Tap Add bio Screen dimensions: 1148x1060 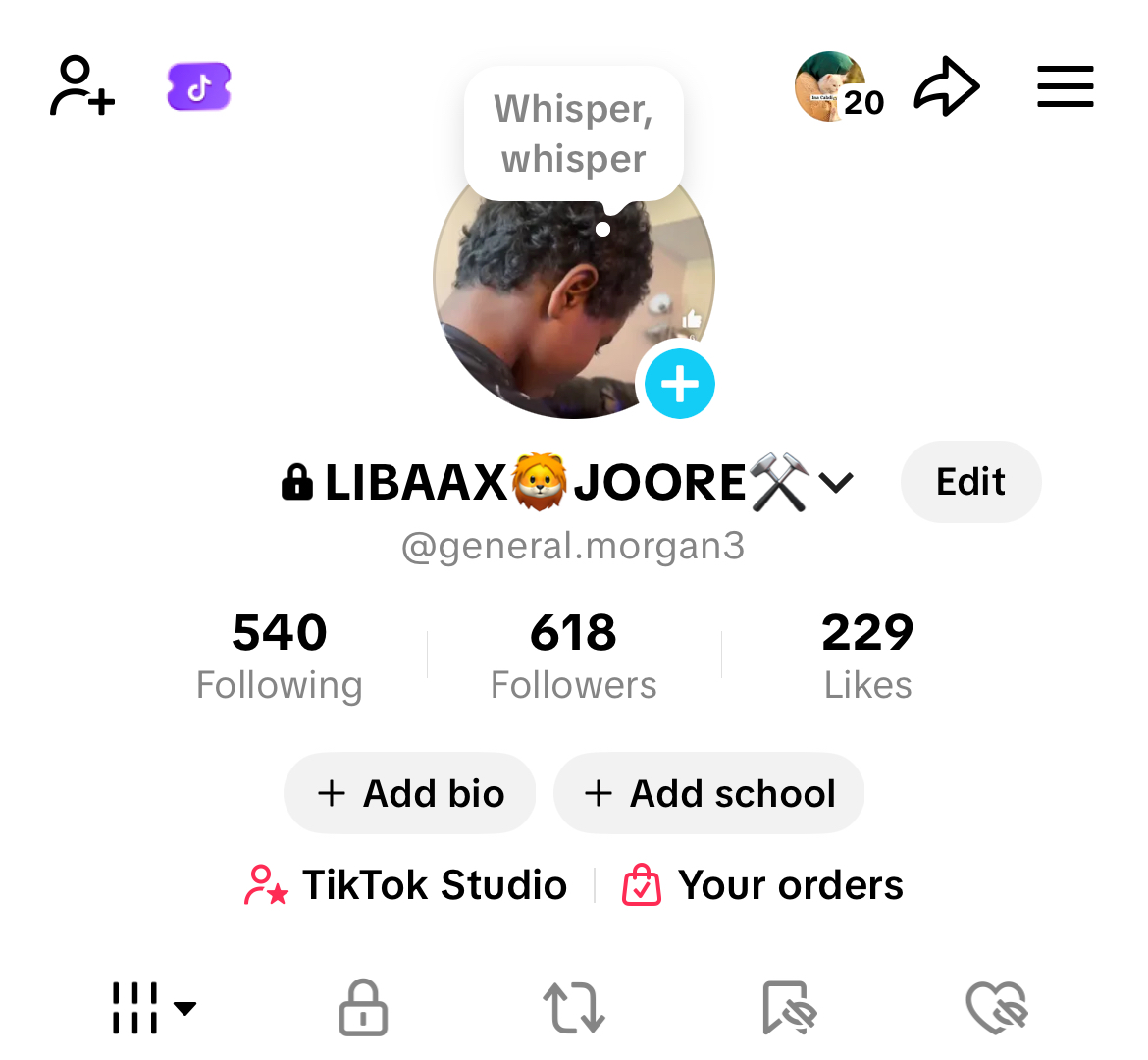tap(410, 793)
